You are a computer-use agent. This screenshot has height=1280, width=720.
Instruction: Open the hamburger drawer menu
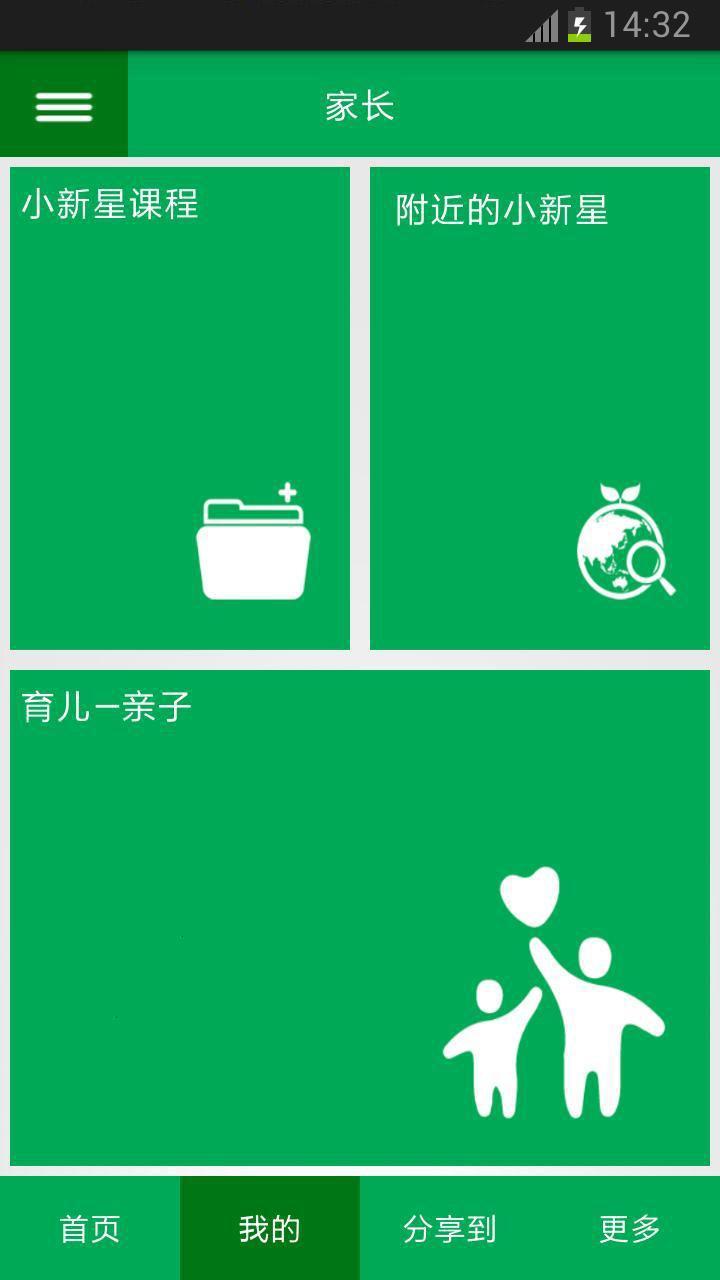64,105
